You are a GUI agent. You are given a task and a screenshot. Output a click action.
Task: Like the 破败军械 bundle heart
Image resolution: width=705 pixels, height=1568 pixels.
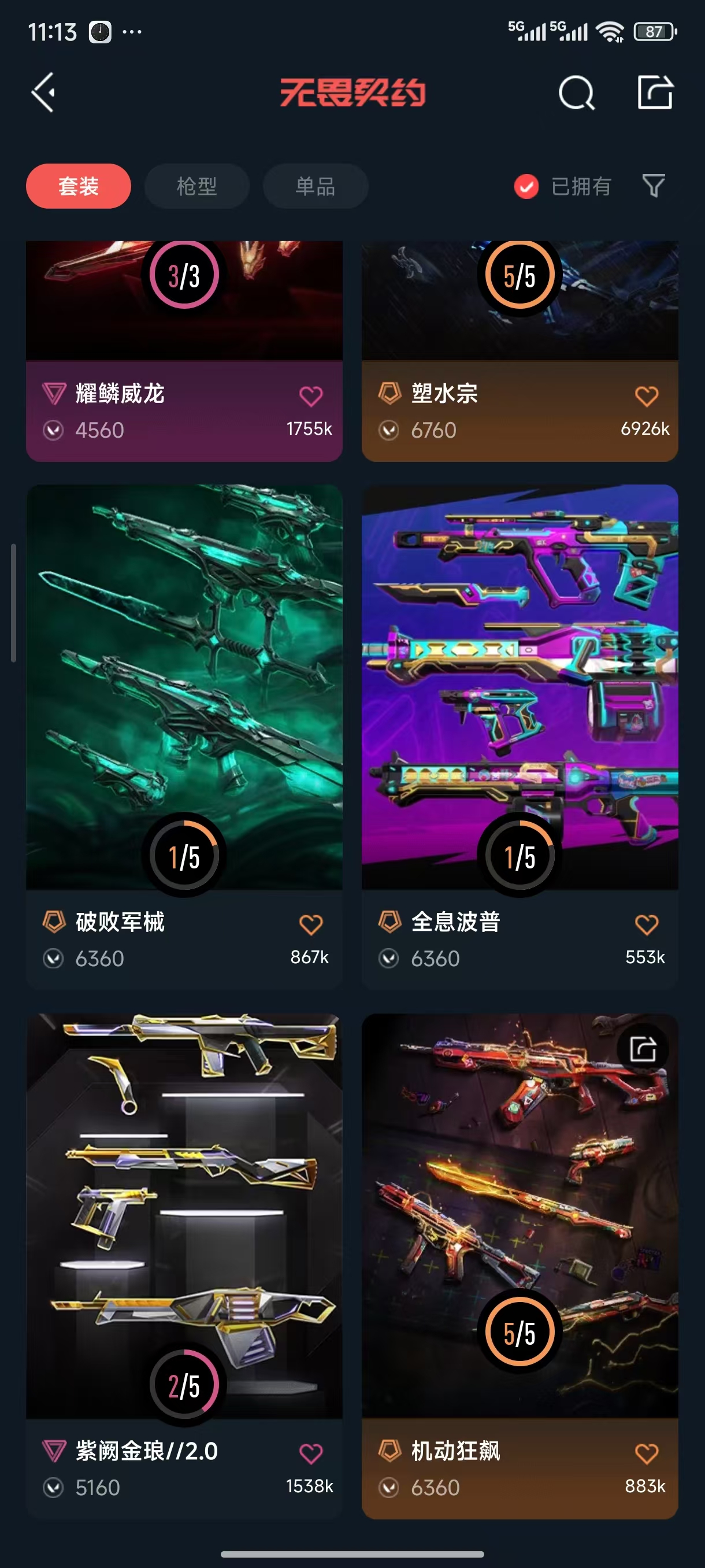311,924
